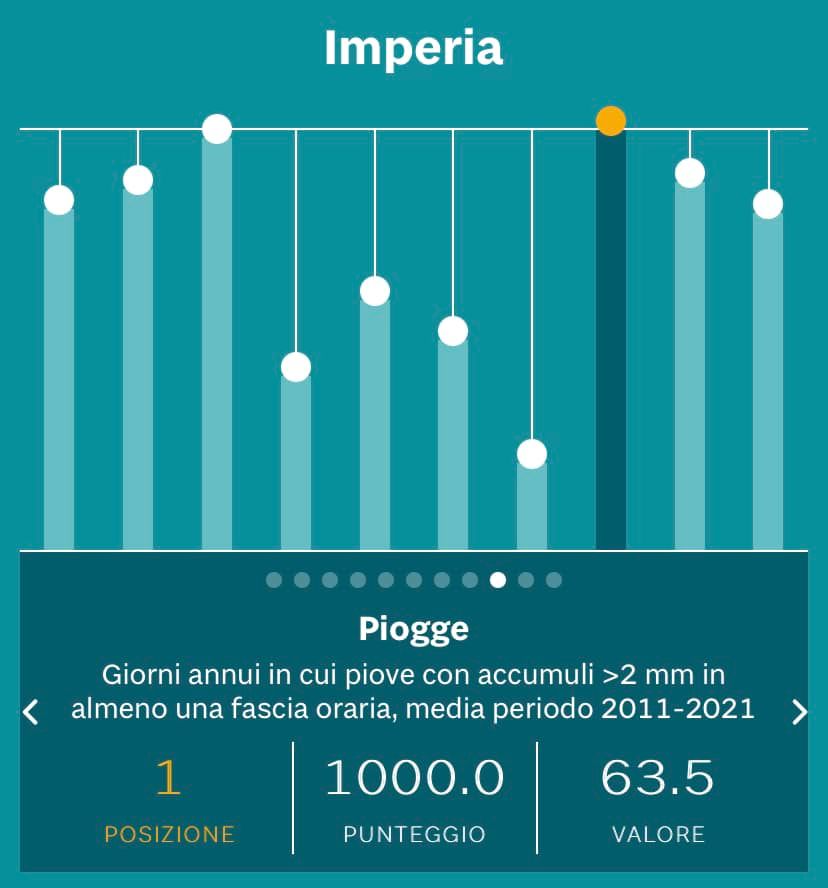Select the last page indicator dot
Screen dimensions: 828x888
(x=554, y=580)
